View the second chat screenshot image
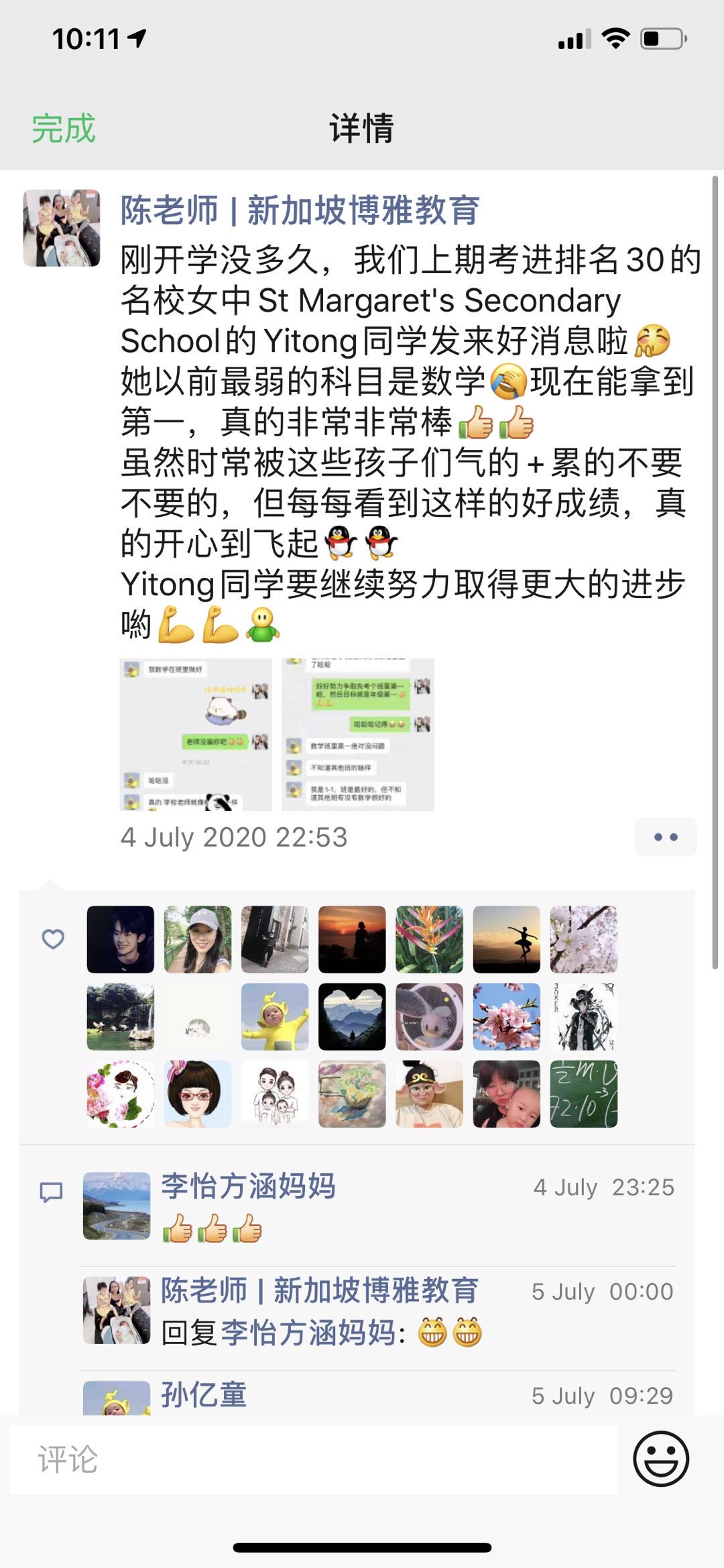Image resolution: width=724 pixels, height=1568 pixels. [358, 734]
